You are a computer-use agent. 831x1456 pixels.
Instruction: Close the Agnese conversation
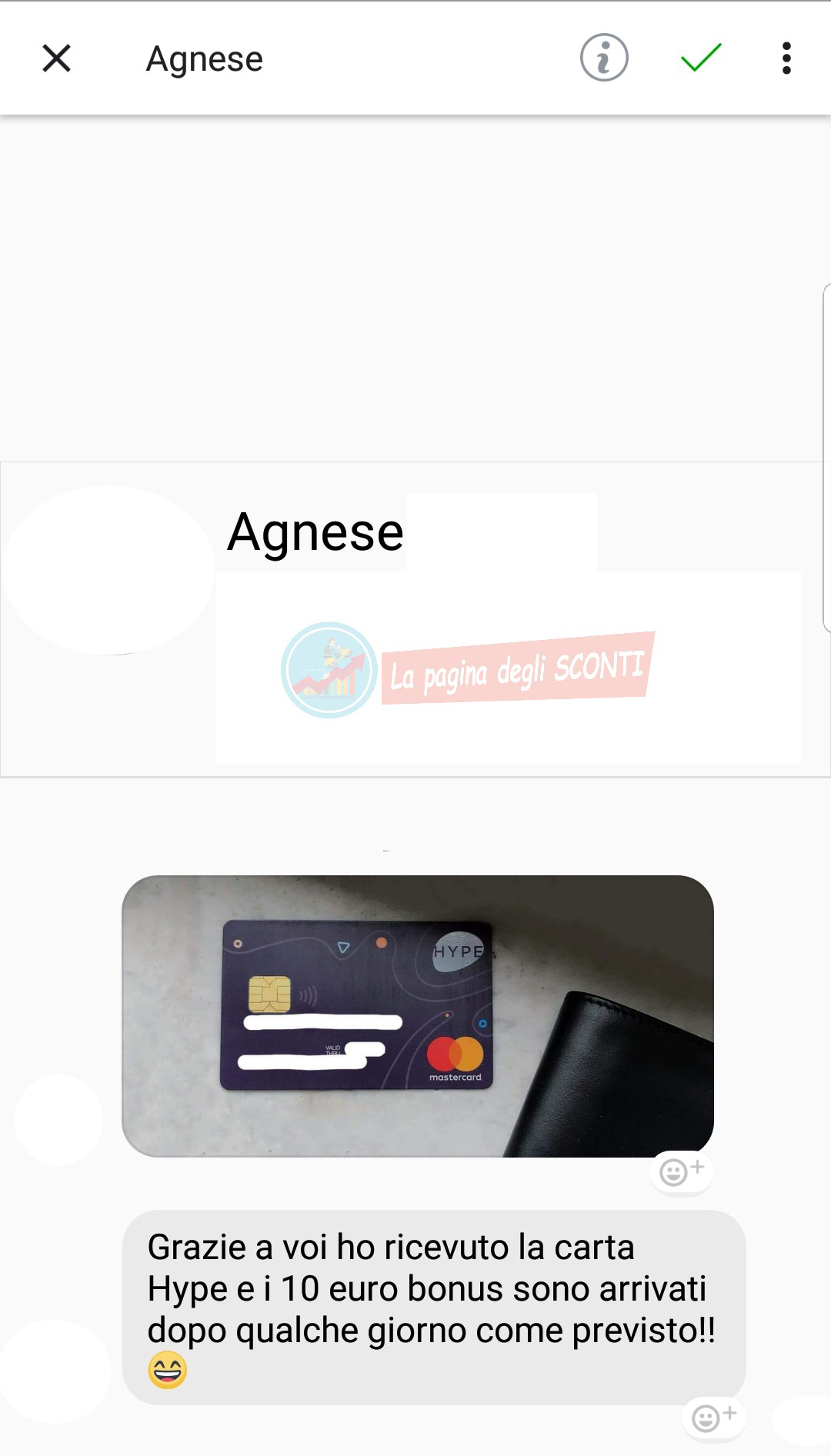(56, 58)
